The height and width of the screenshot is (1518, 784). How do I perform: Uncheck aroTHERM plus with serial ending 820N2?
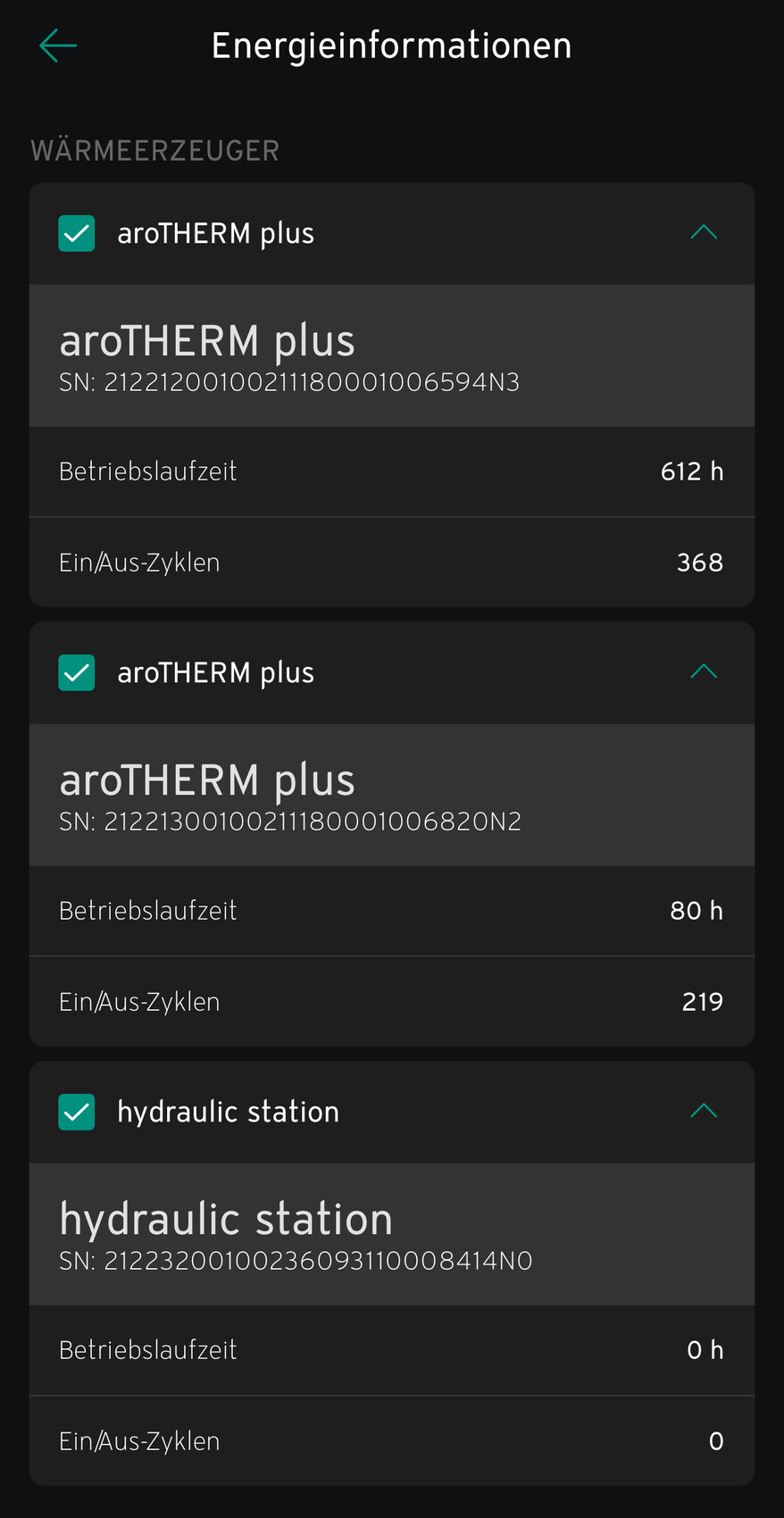point(77,672)
